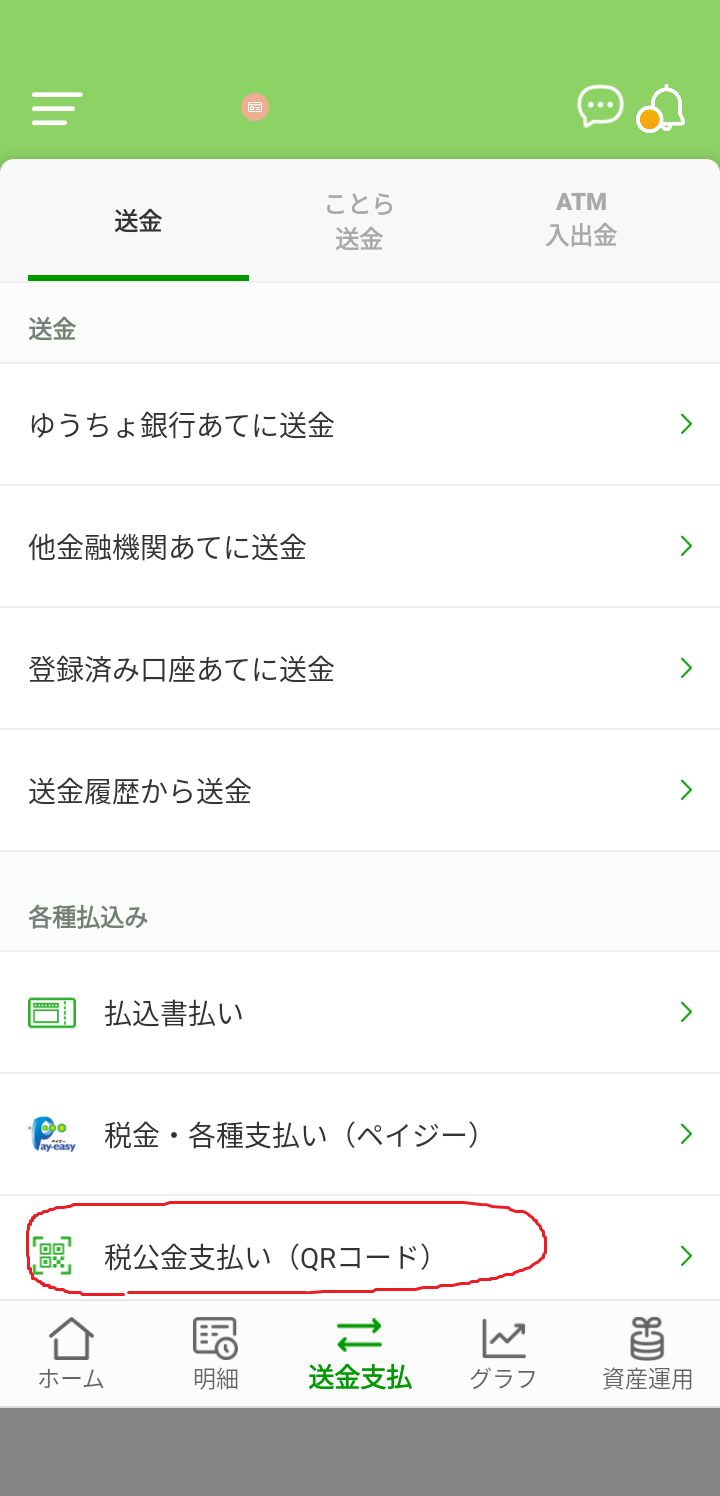View the グラフ tab
720x1496 pixels.
click(503, 1354)
